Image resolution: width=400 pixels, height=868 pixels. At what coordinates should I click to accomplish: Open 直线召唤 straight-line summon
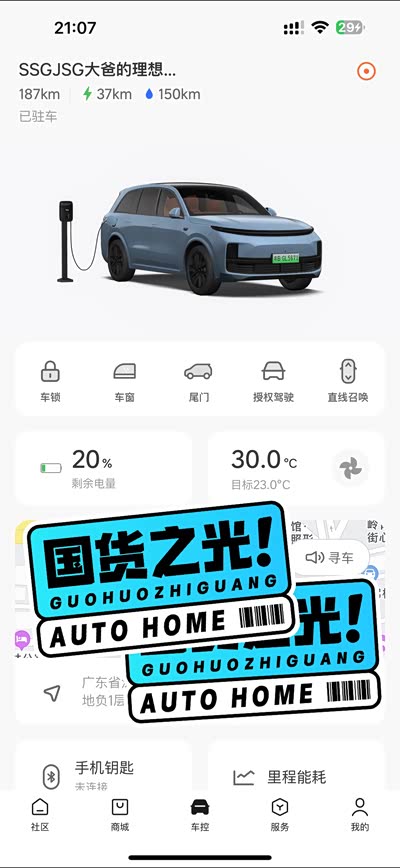pos(348,381)
